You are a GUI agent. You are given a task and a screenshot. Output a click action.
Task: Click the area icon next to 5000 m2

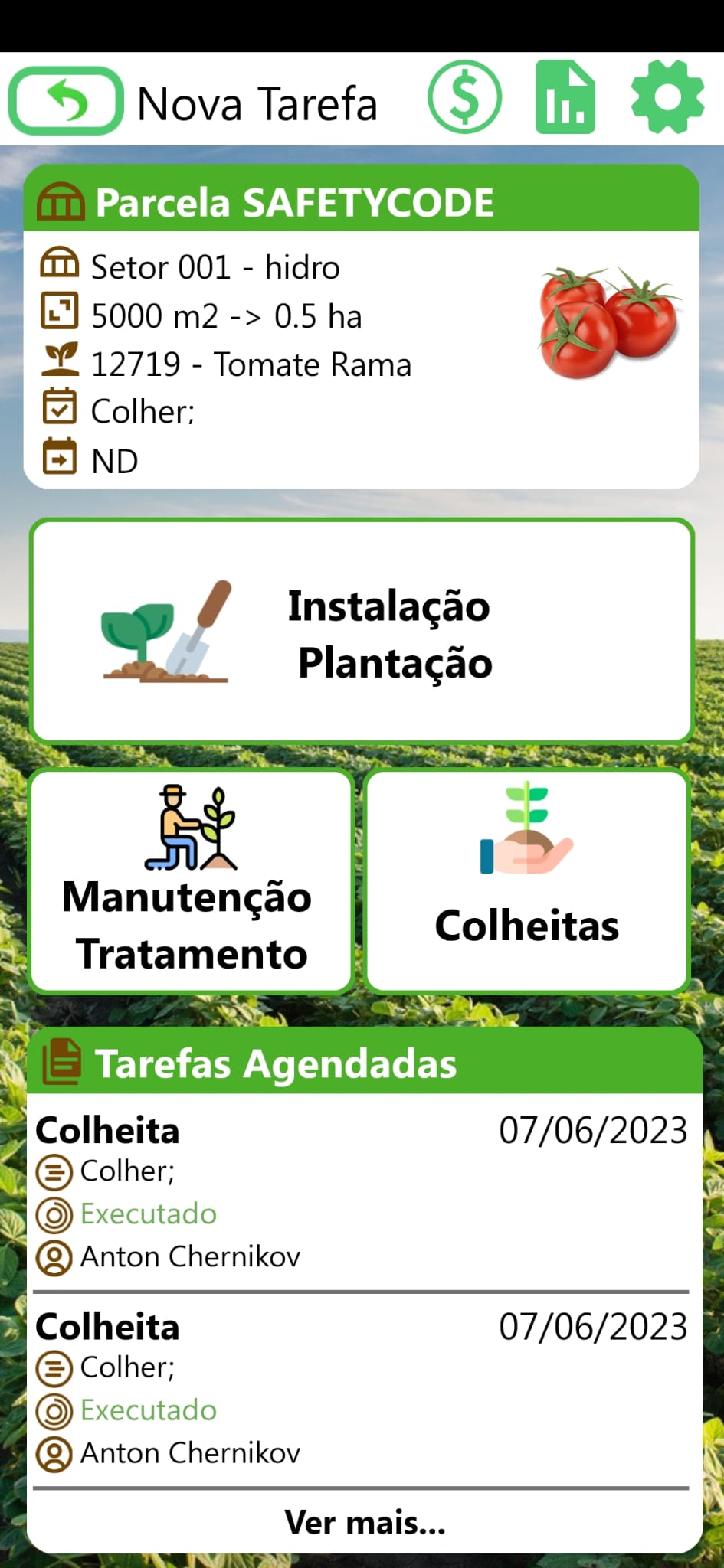click(x=61, y=313)
